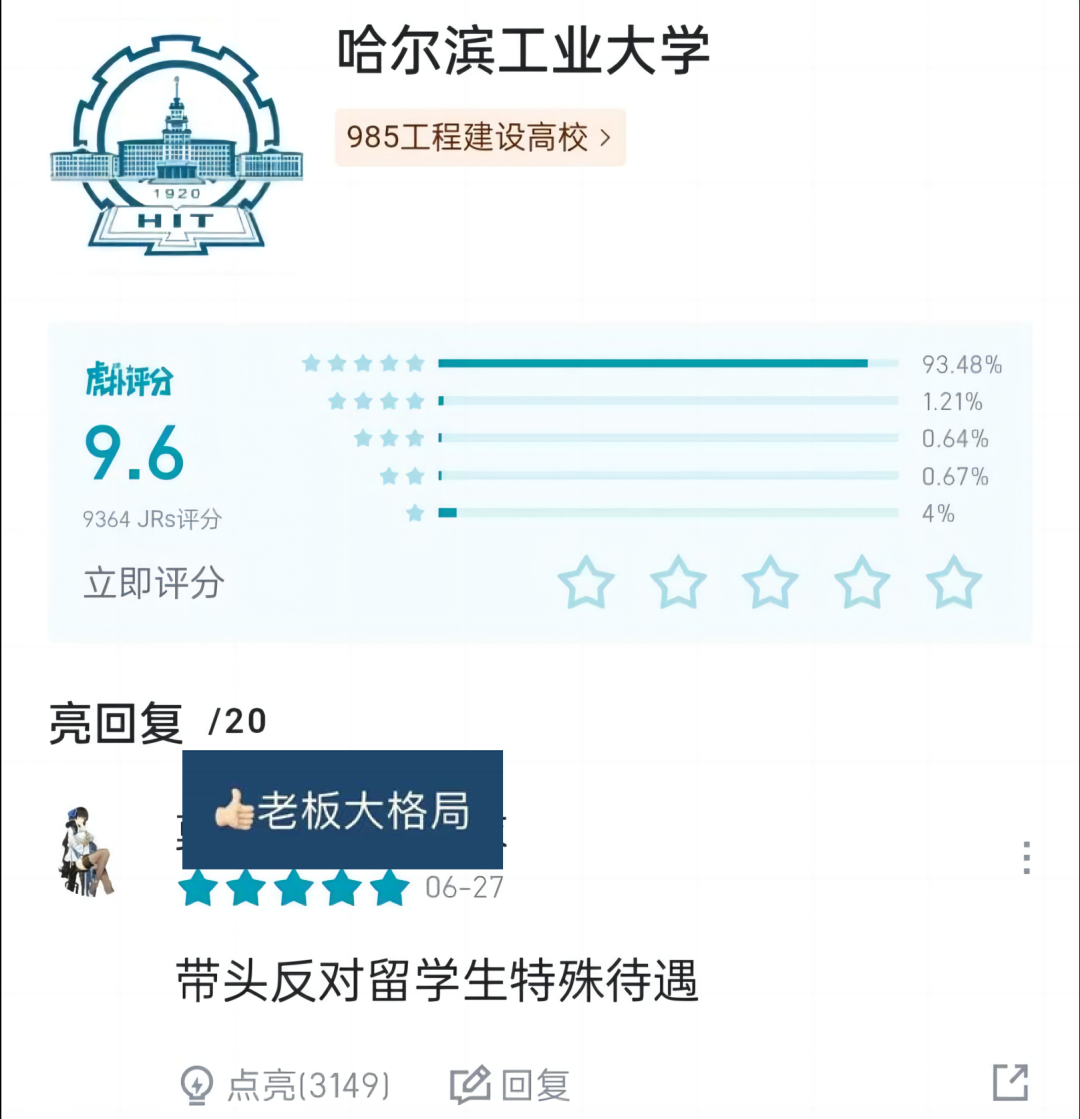This screenshot has height=1119, width=1080.
Task: Open the comment's overflow menu
Action: click(1026, 858)
